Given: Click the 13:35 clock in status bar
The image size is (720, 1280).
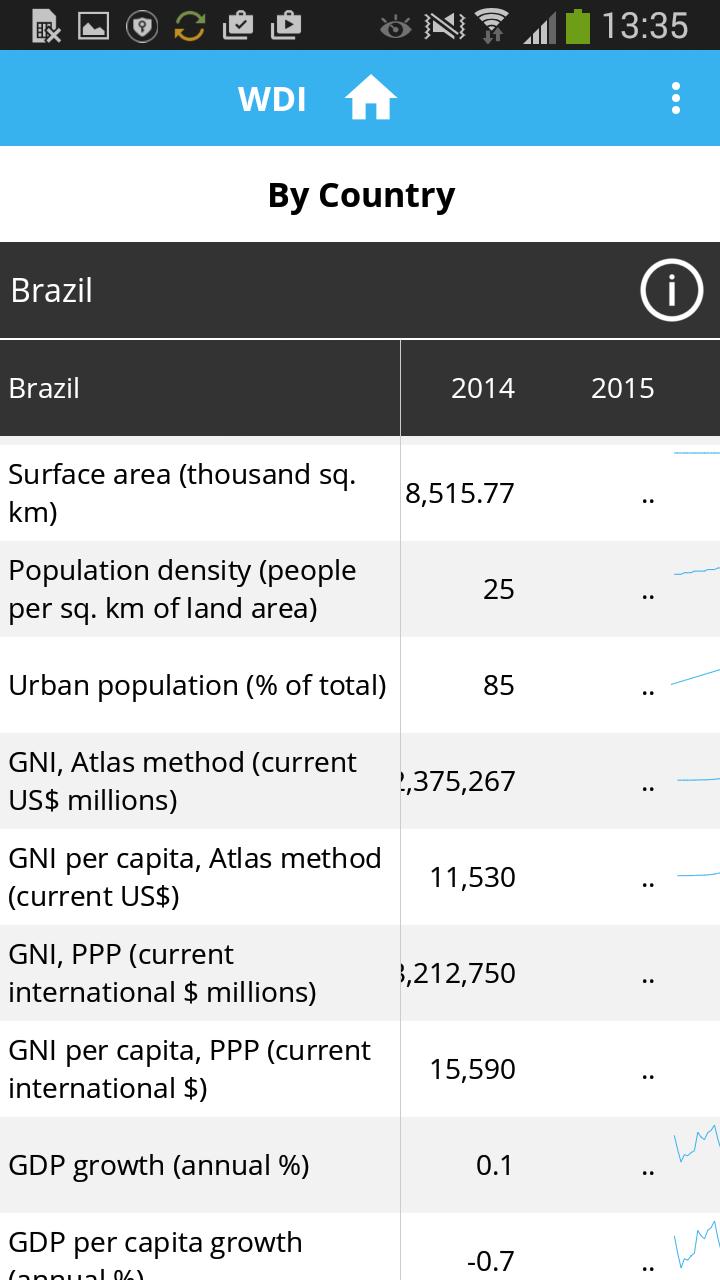Looking at the screenshot, I should click(x=655, y=25).
